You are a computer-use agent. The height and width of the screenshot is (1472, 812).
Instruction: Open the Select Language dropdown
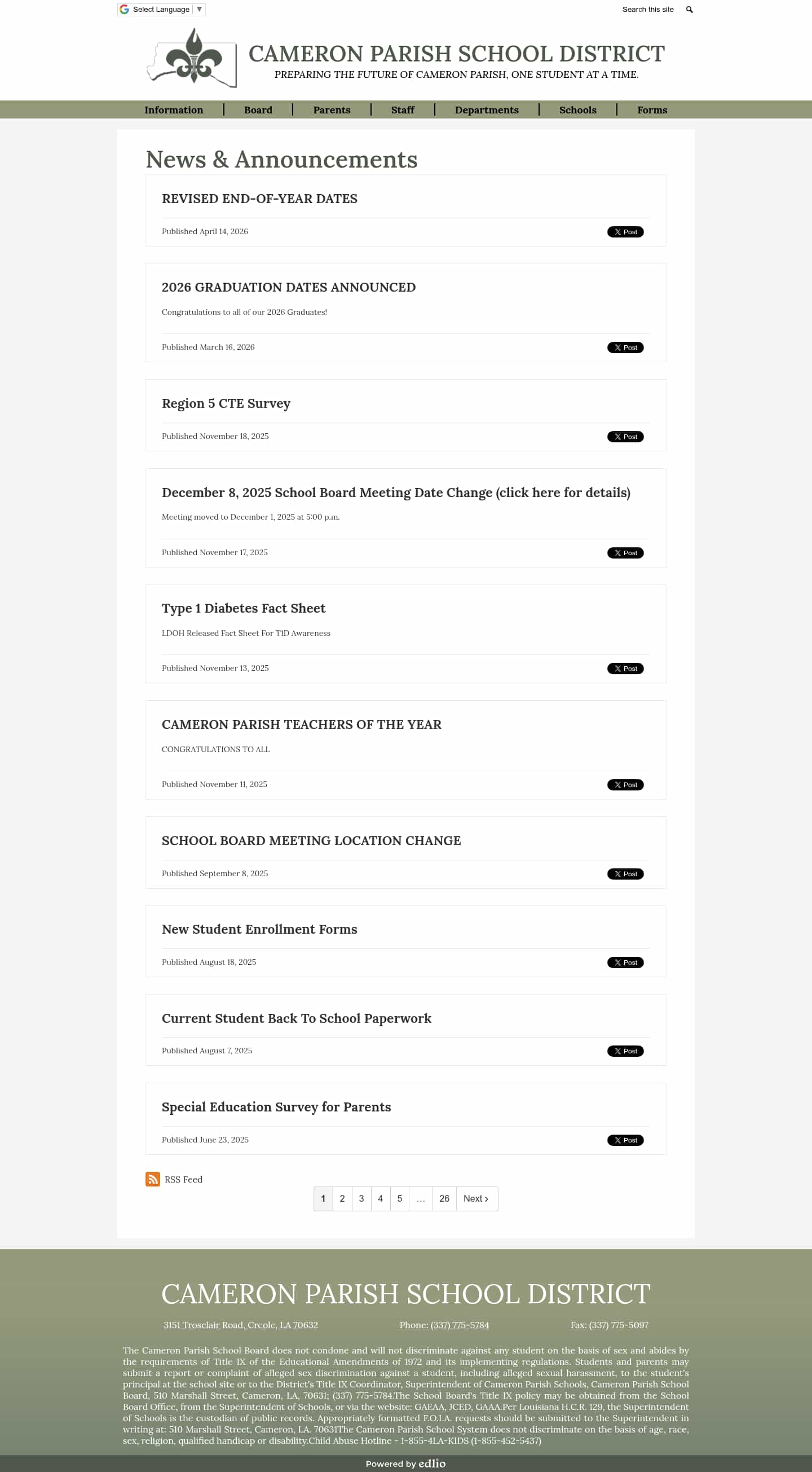(x=161, y=9)
